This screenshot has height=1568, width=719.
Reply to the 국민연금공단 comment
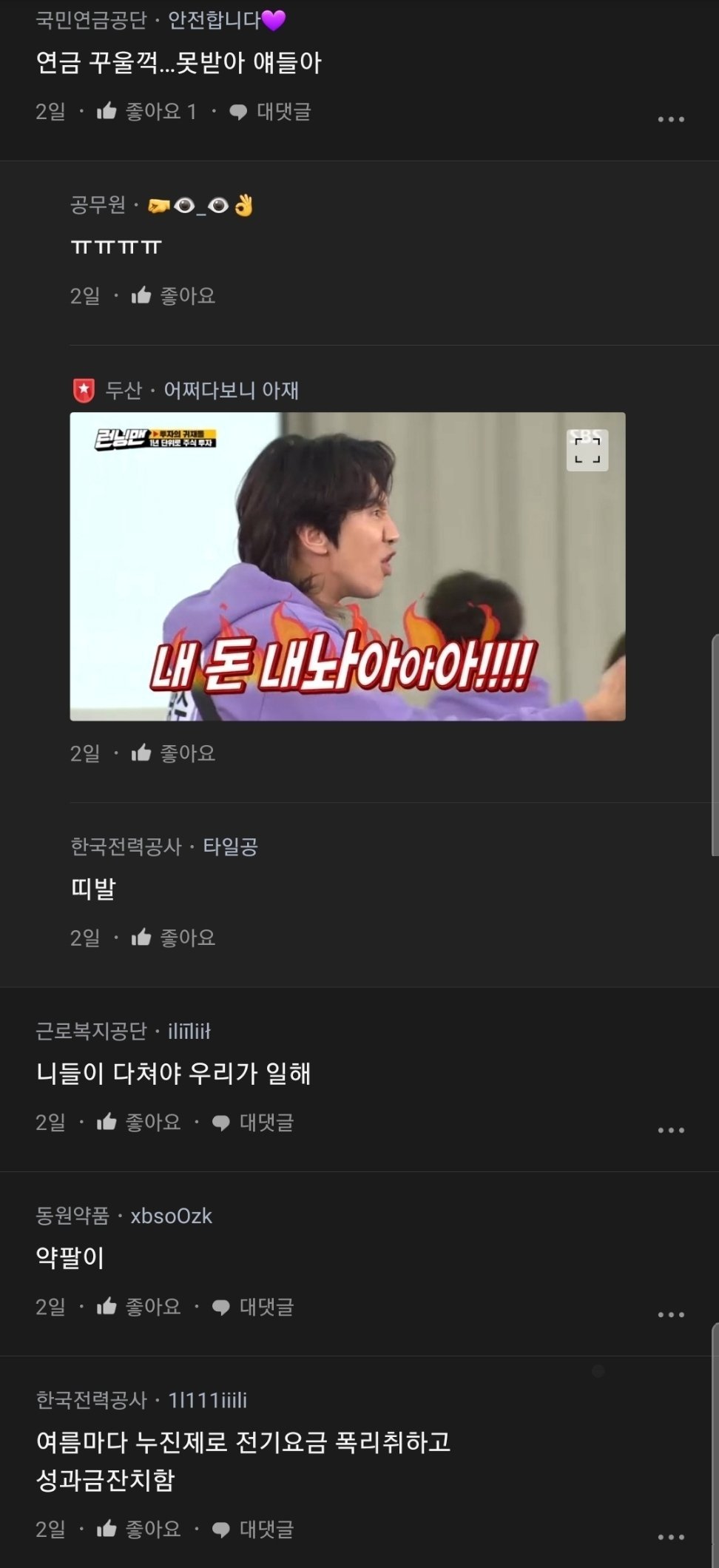pyautogui.click(x=270, y=112)
